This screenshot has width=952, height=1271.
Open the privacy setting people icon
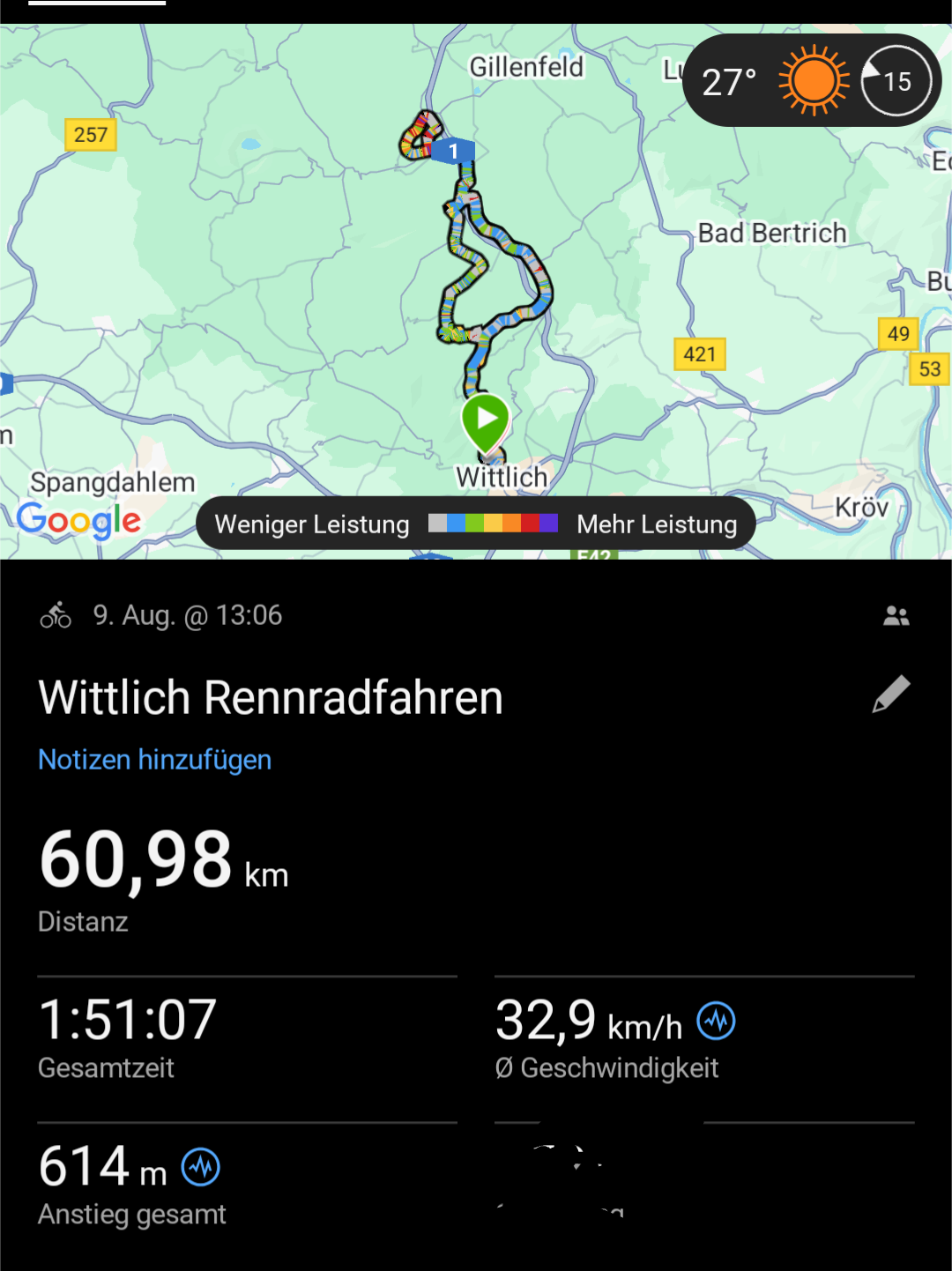coord(896,616)
